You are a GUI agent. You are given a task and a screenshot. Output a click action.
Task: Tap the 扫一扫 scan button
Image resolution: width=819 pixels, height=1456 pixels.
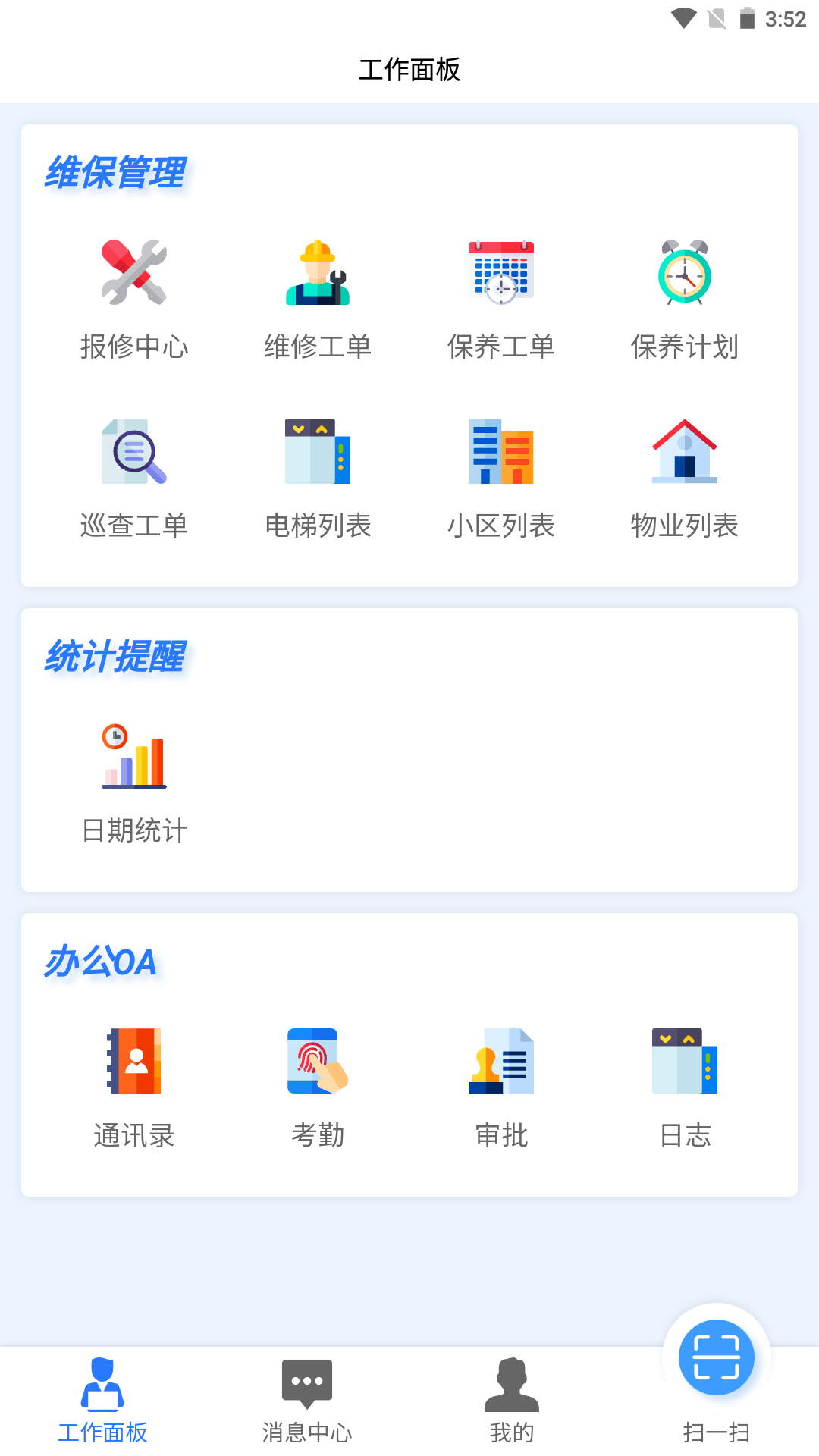click(x=717, y=1357)
